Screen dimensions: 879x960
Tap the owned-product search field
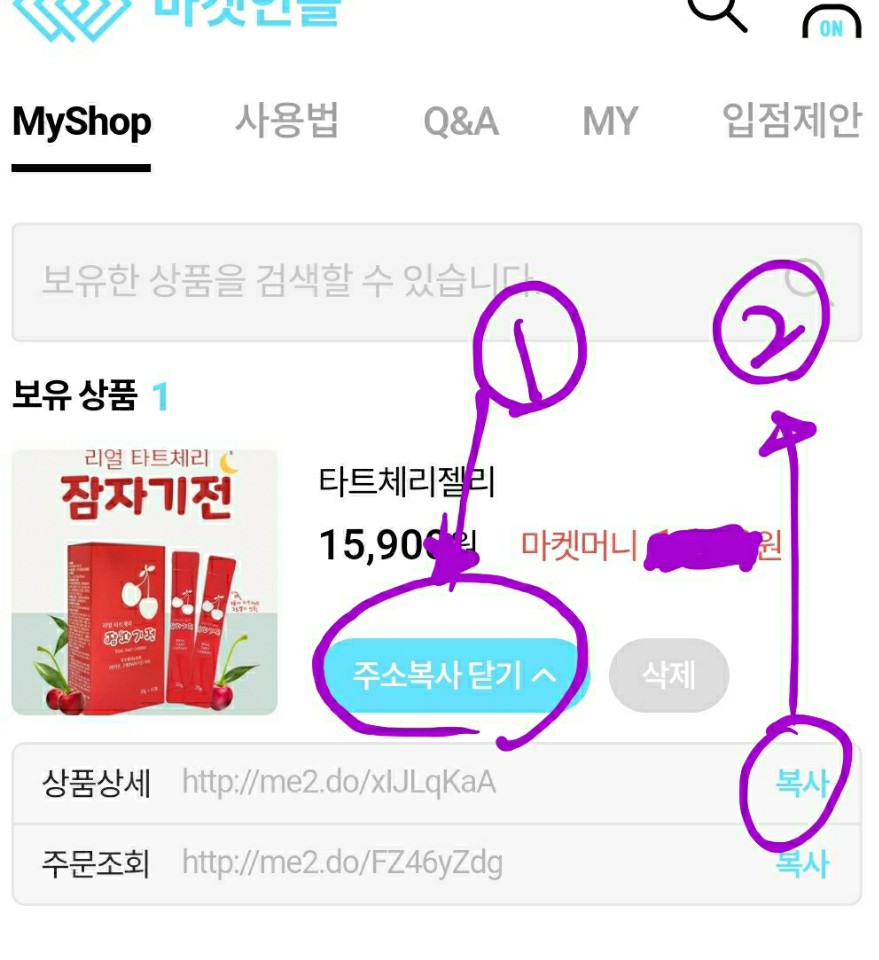tap(400, 281)
